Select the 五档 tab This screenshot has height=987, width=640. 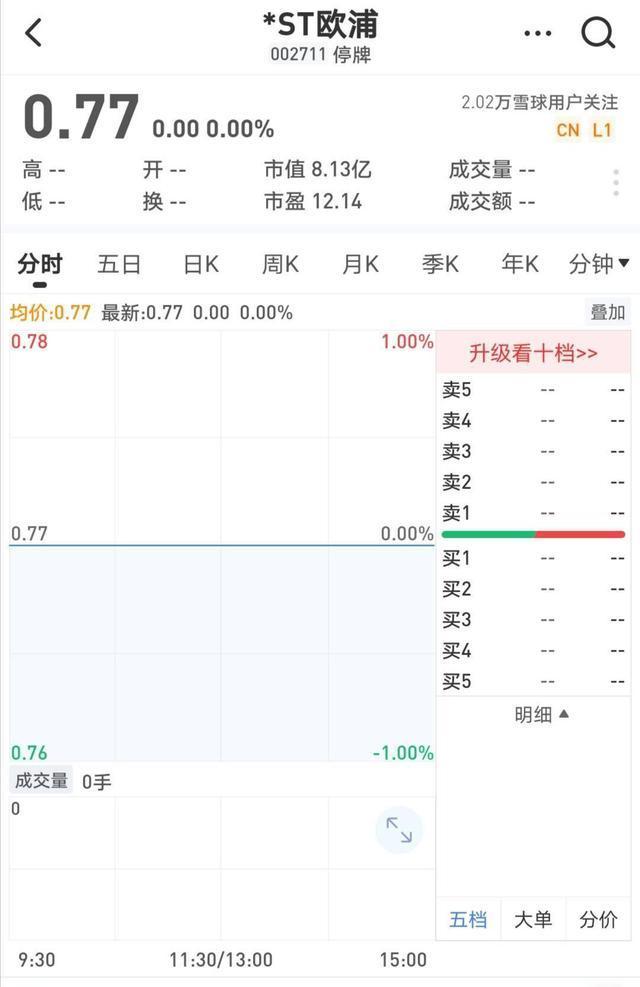(x=468, y=919)
